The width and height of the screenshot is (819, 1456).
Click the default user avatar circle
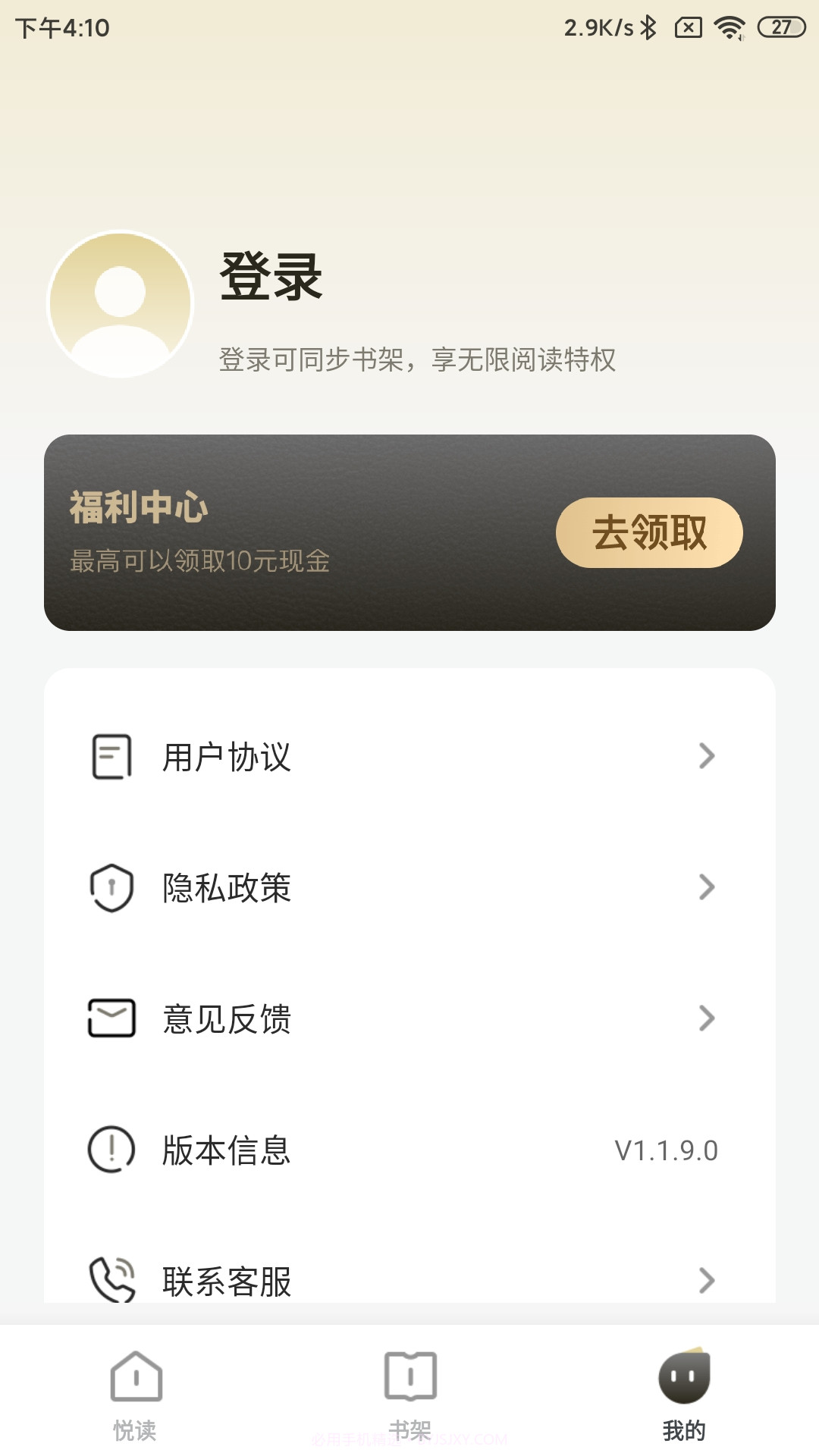click(x=121, y=302)
